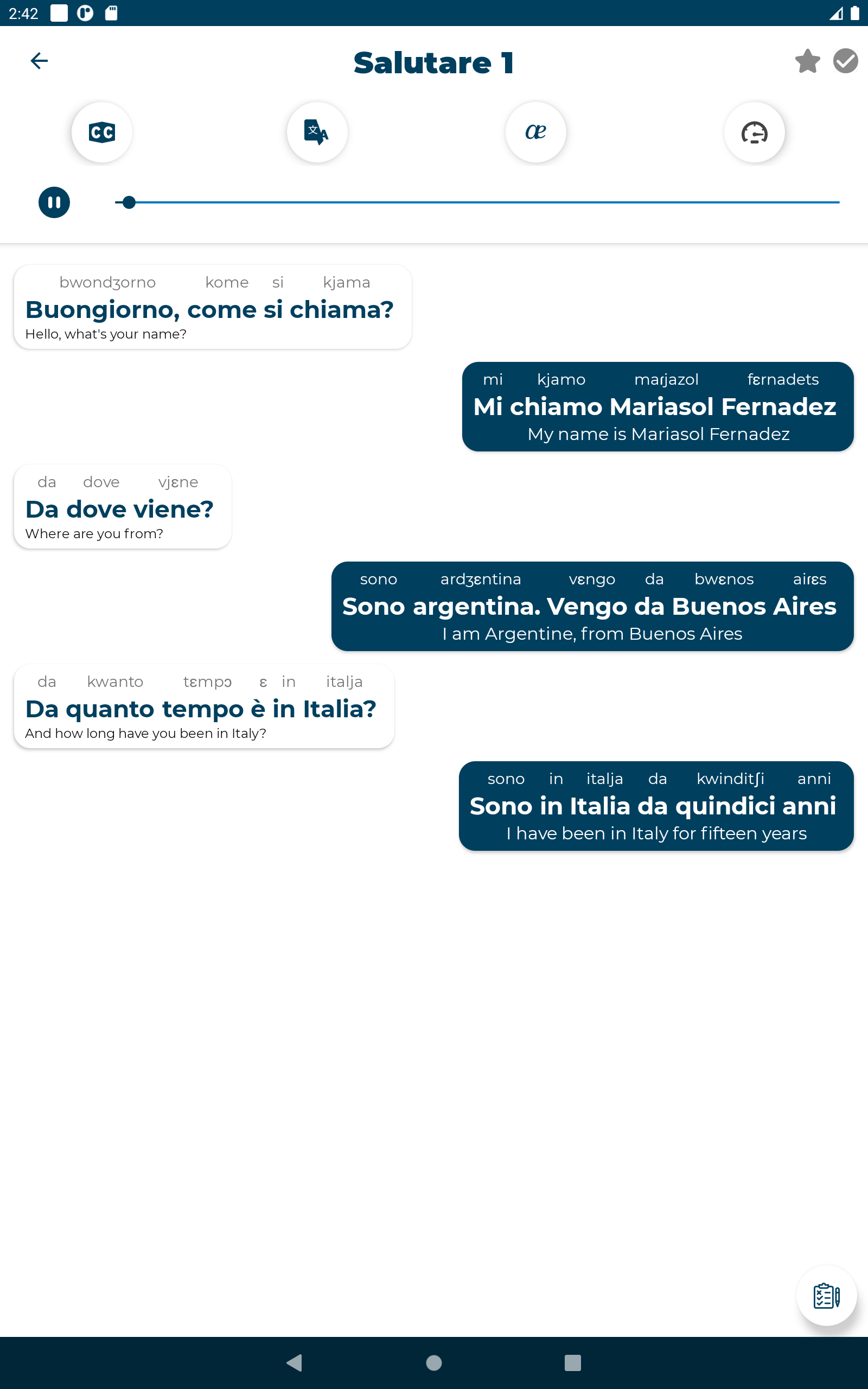Toggle the CC subtitles button

tap(101, 132)
